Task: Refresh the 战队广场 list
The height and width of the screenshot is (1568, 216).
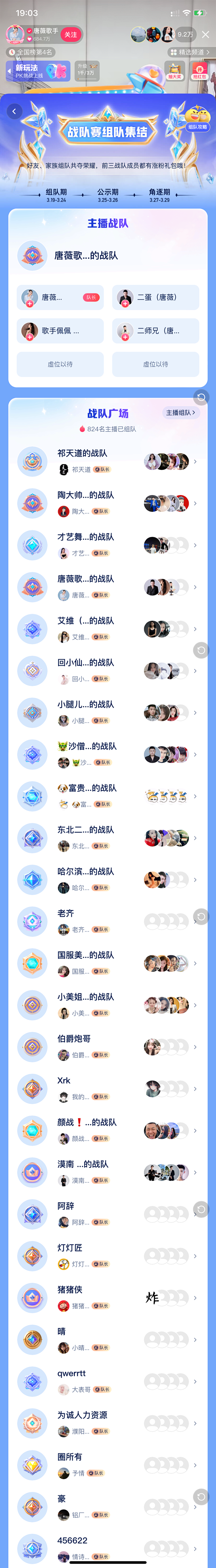Action: pos(202,397)
